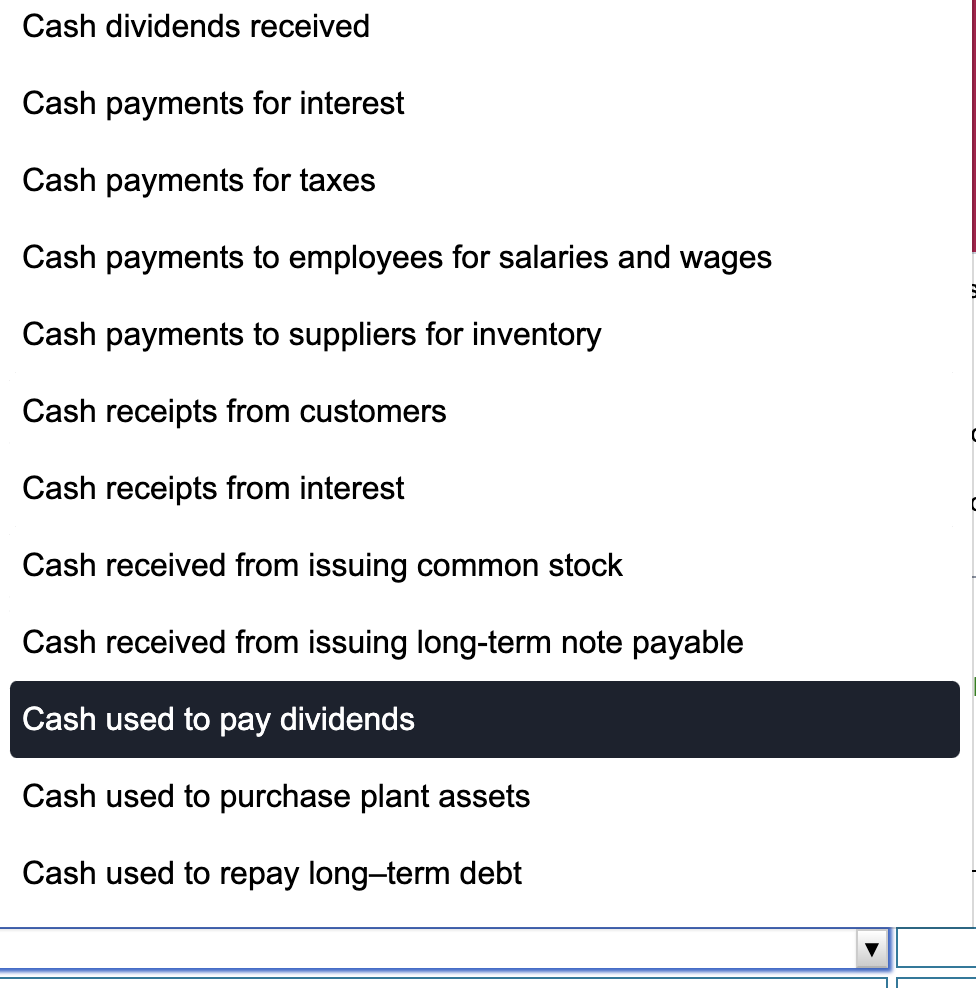976x988 pixels.
Task: Select "Cash payments to suppliers for inventory"
Action: 311,334
